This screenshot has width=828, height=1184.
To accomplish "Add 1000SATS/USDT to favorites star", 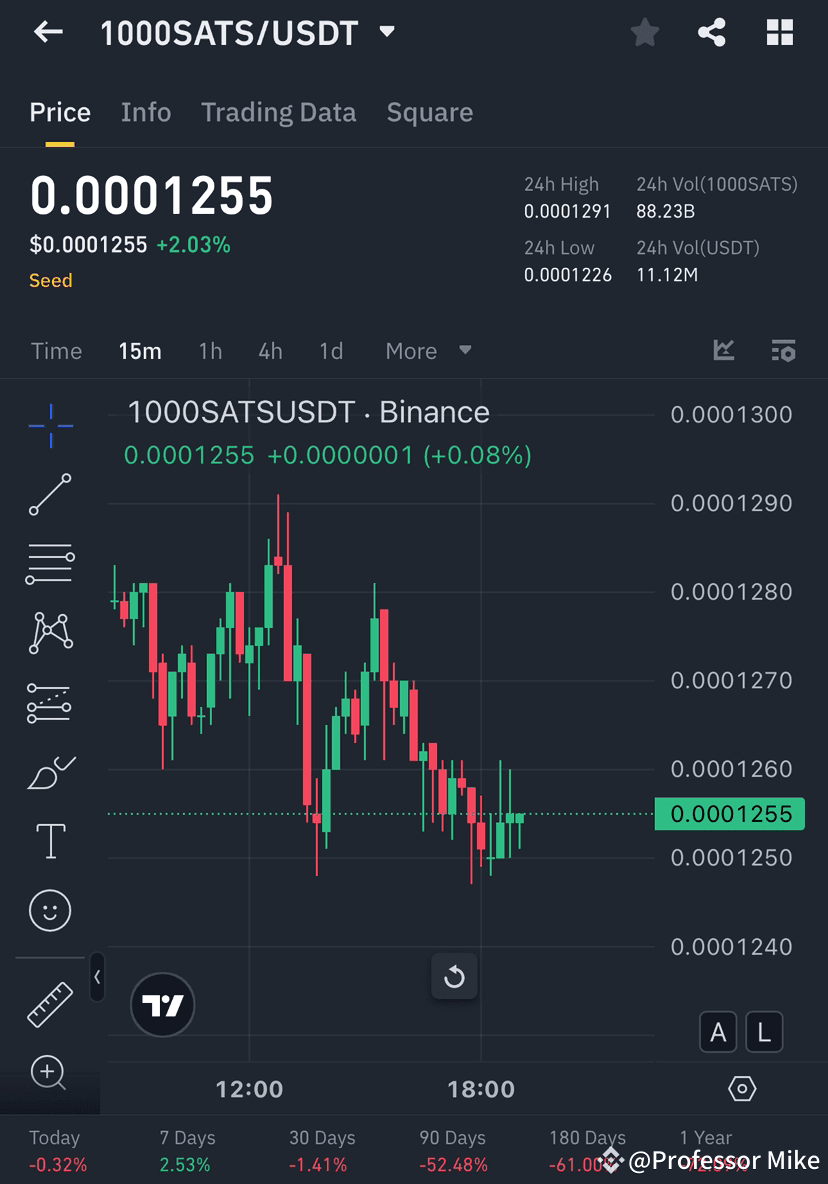I will point(644,31).
